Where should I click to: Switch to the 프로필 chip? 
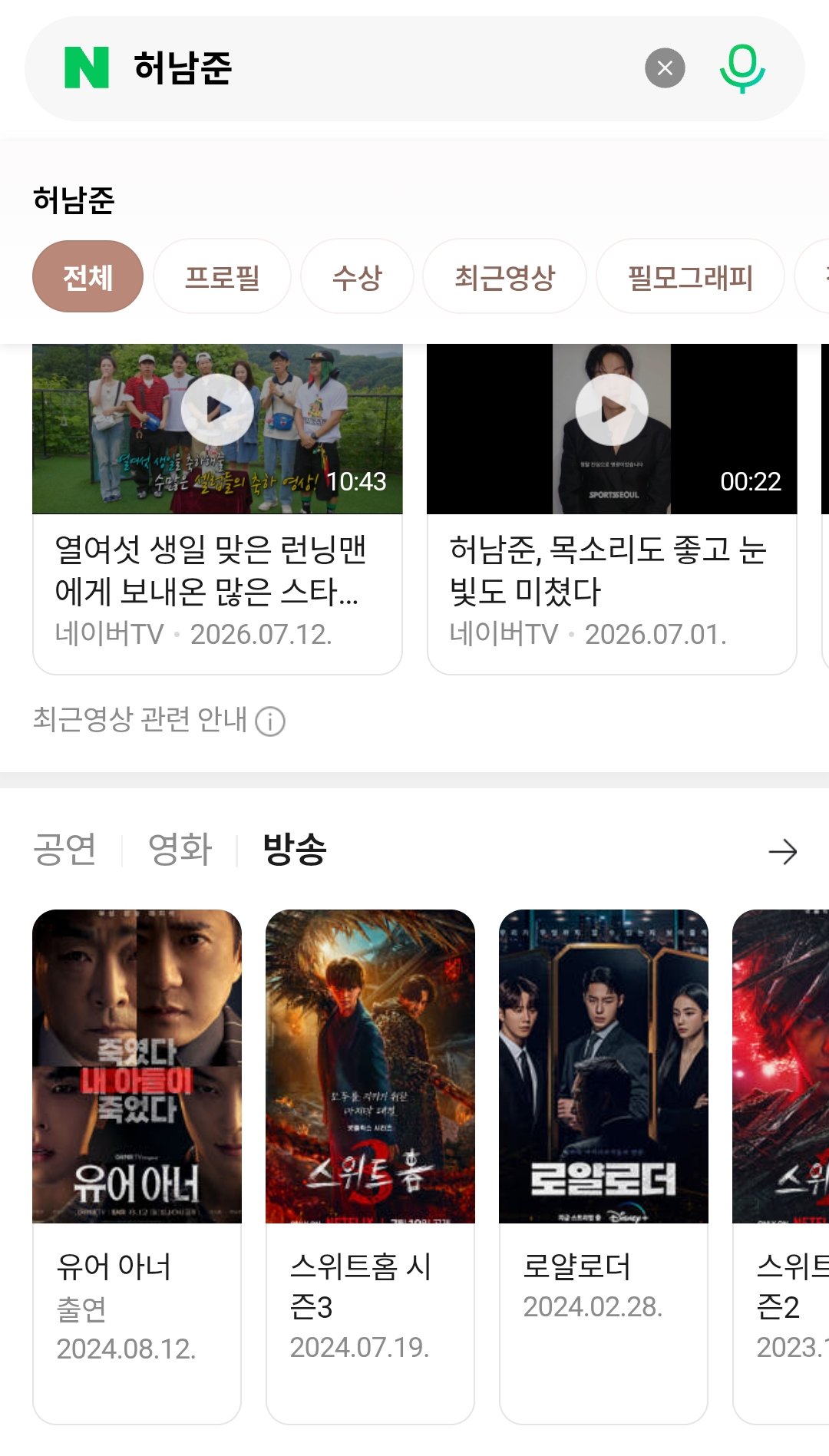[222, 276]
